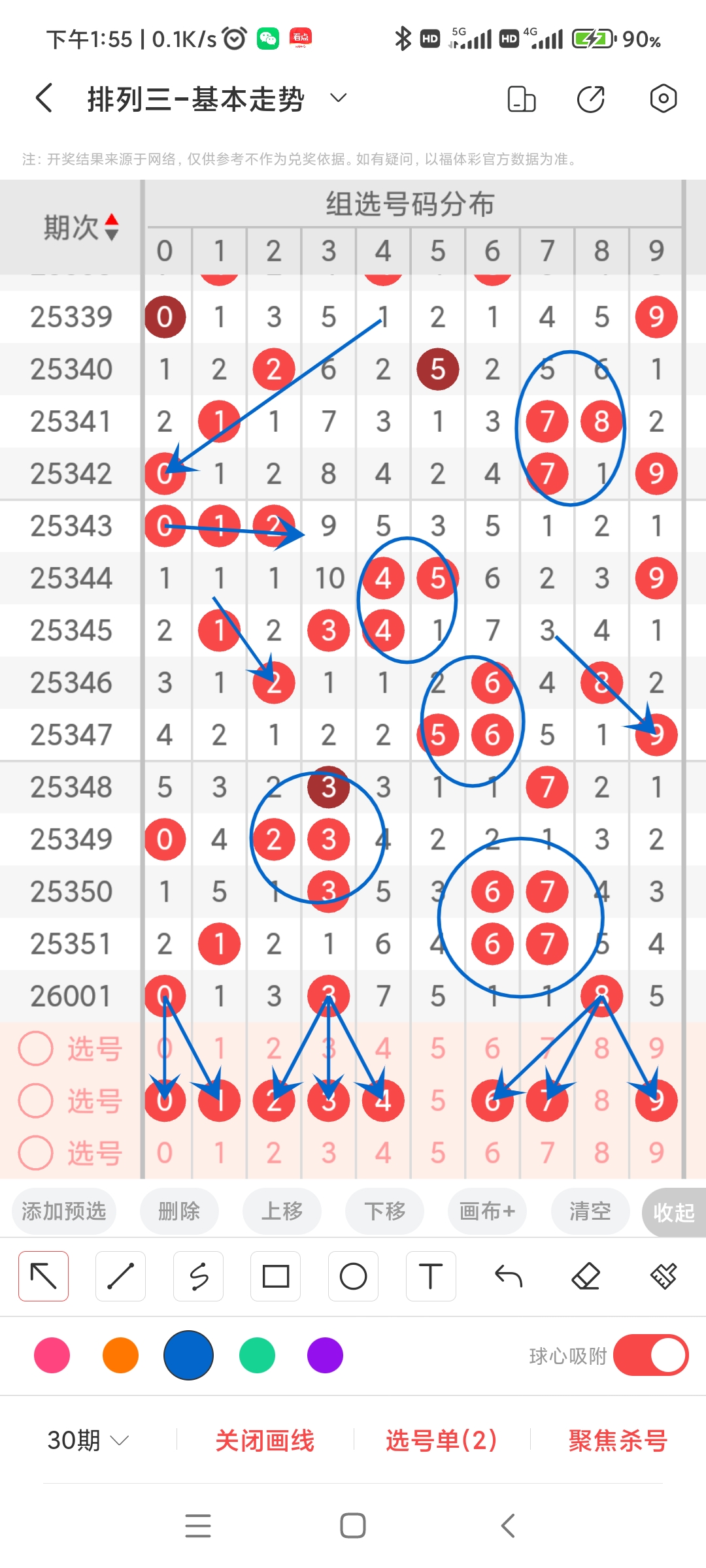Click the undo annotation icon
Screen dimensions: 706x1568
[x=509, y=1275]
